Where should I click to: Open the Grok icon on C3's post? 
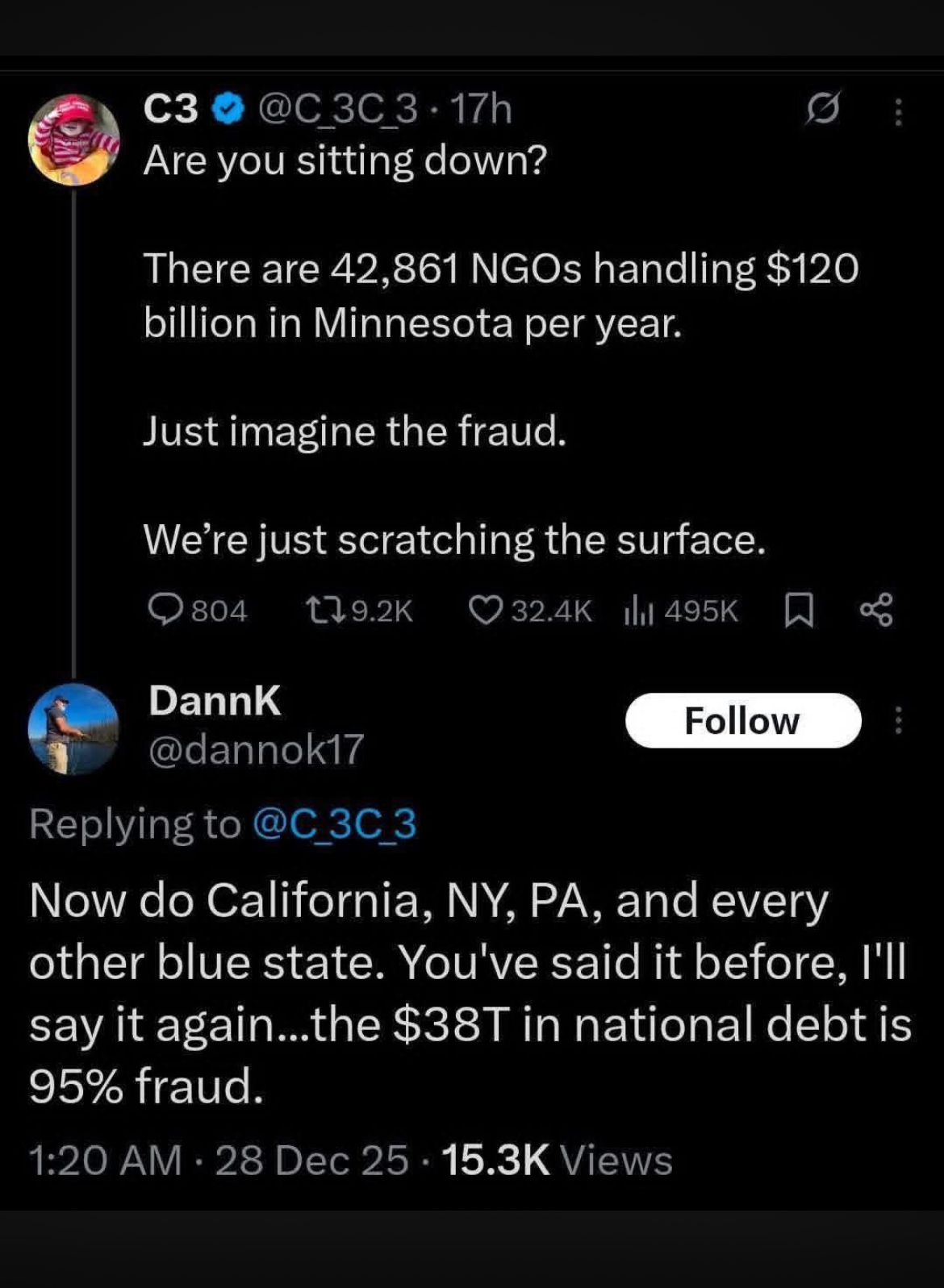[x=822, y=109]
